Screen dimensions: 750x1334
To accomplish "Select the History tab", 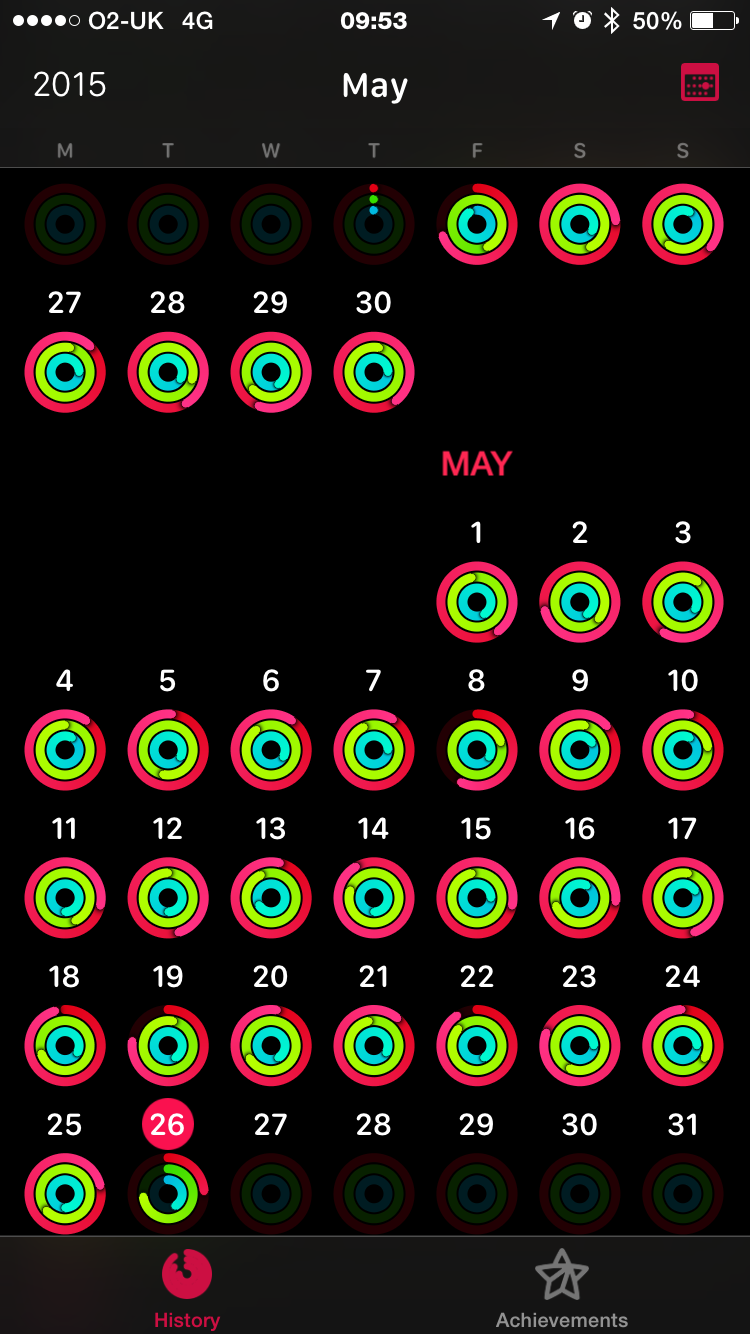I will [x=187, y=1290].
